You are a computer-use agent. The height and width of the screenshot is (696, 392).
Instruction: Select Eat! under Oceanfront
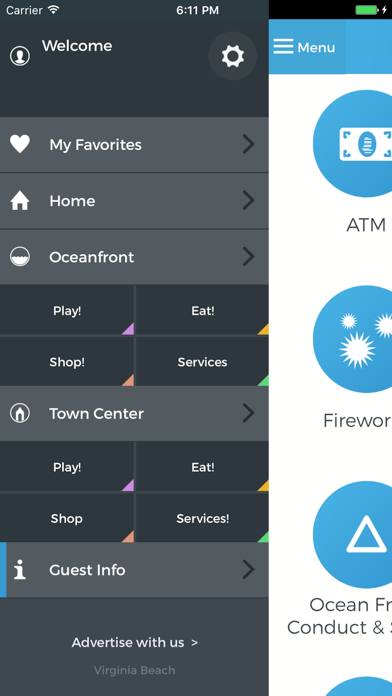(x=202, y=310)
